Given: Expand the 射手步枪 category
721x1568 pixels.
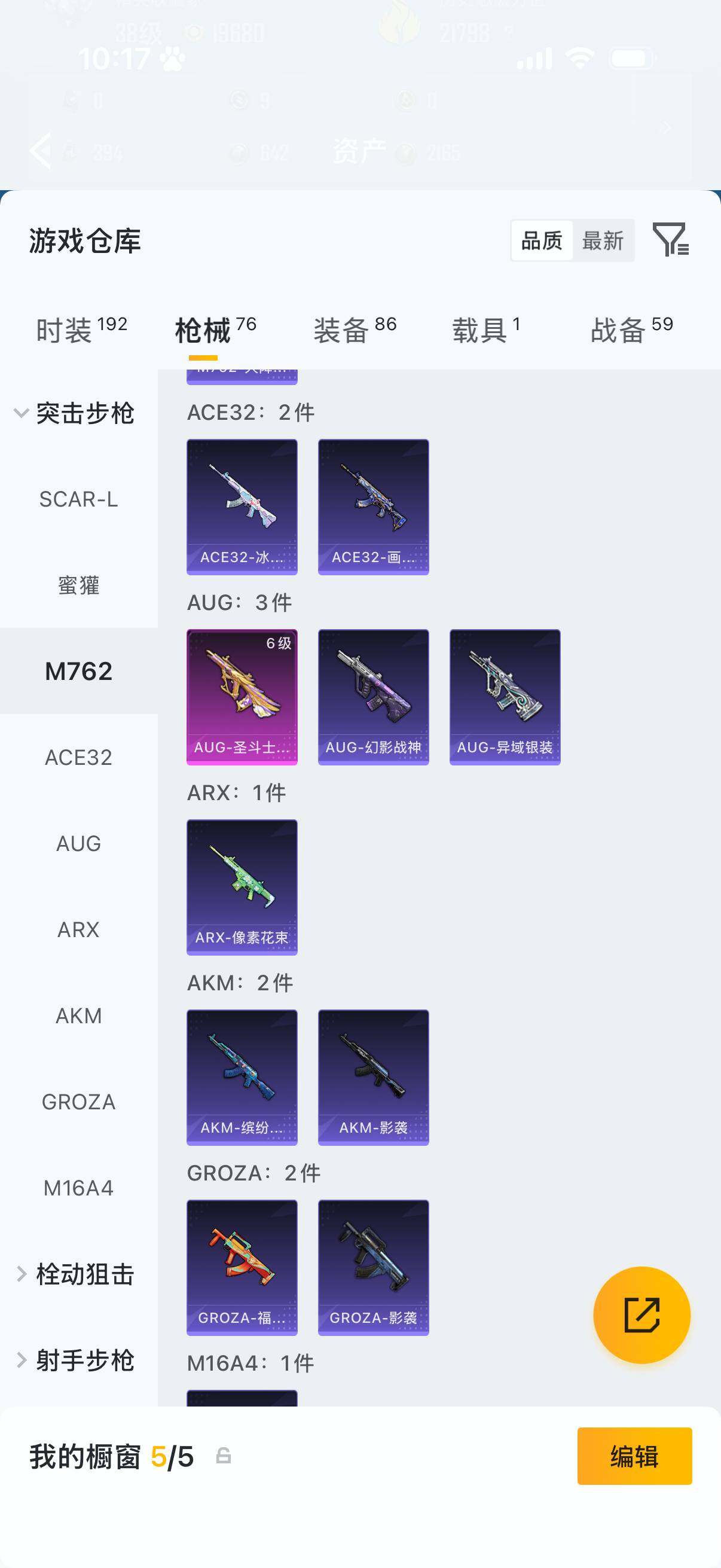Looking at the screenshot, I should (x=74, y=1360).
